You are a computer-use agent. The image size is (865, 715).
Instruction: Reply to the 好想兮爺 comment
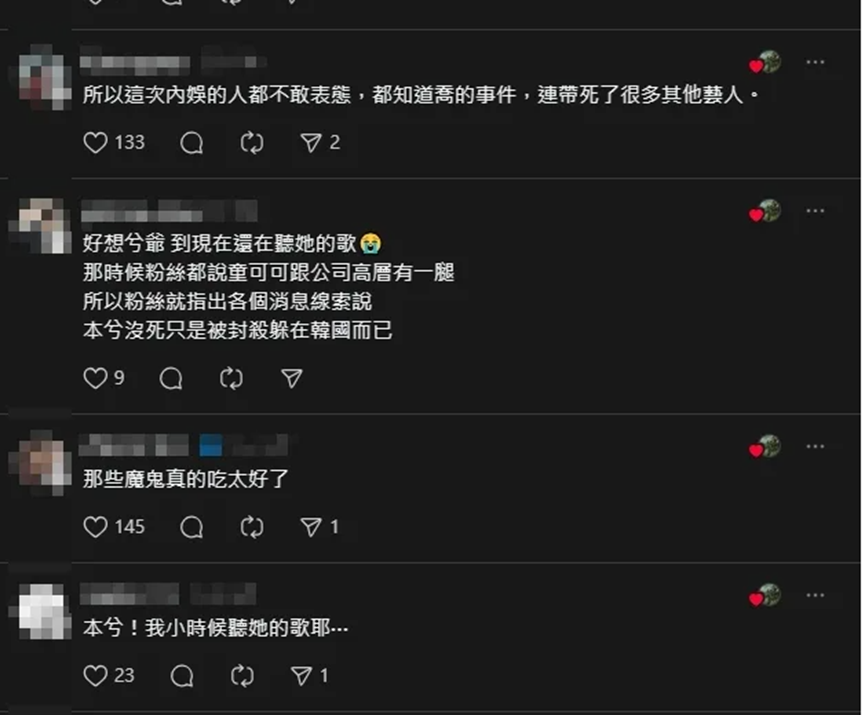[171, 379]
